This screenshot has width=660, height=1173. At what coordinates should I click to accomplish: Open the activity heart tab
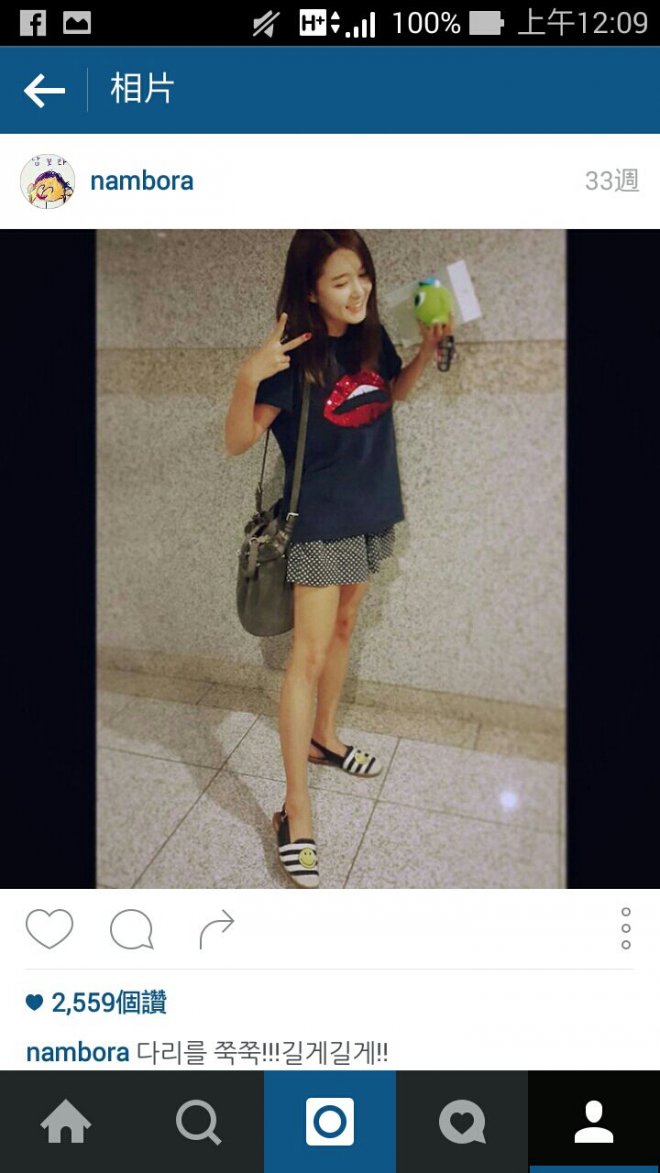462,1122
